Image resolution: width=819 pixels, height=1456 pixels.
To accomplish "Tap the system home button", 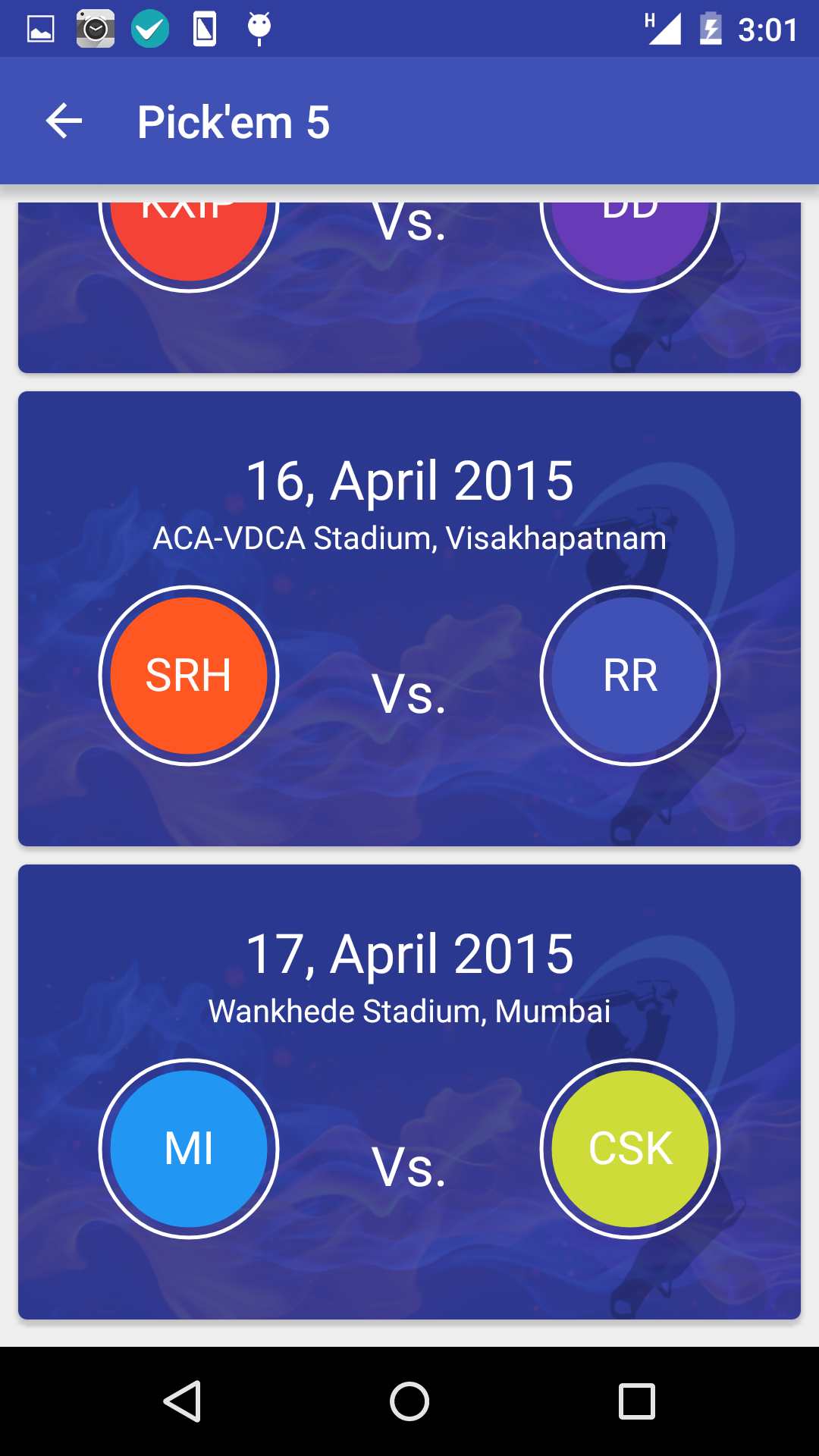I will [x=409, y=1401].
